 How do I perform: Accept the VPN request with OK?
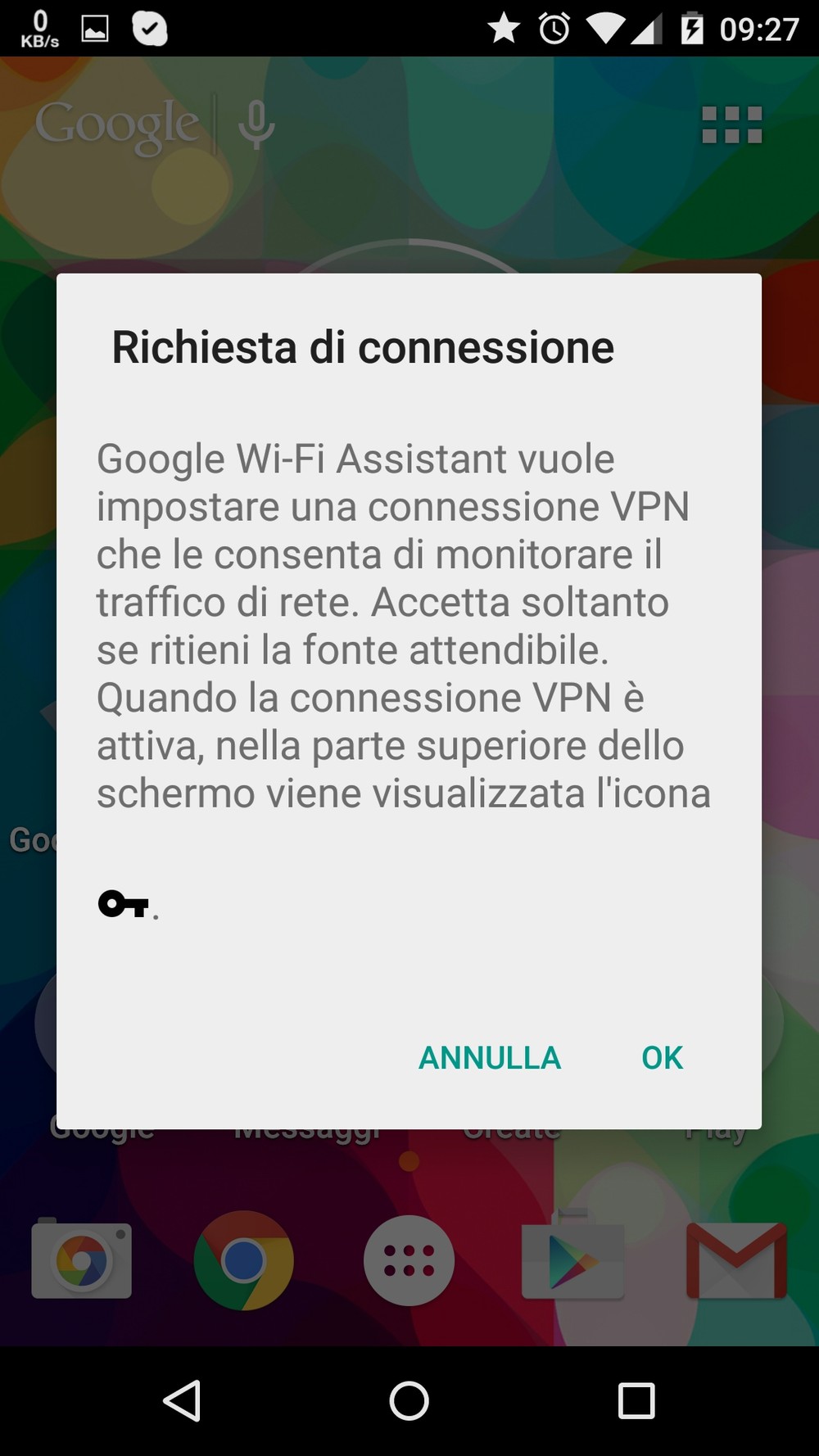[x=662, y=1057]
